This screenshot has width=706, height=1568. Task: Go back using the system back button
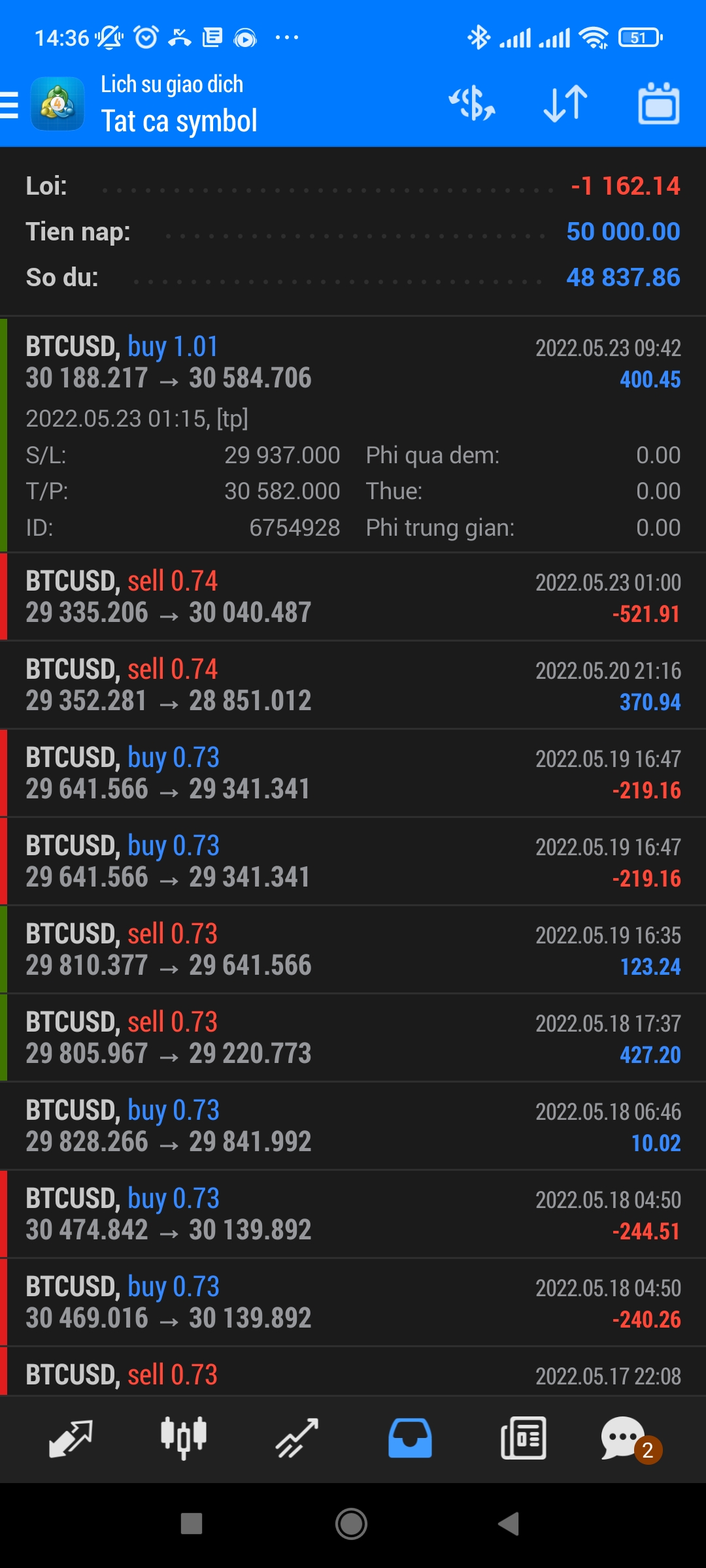tap(509, 1524)
